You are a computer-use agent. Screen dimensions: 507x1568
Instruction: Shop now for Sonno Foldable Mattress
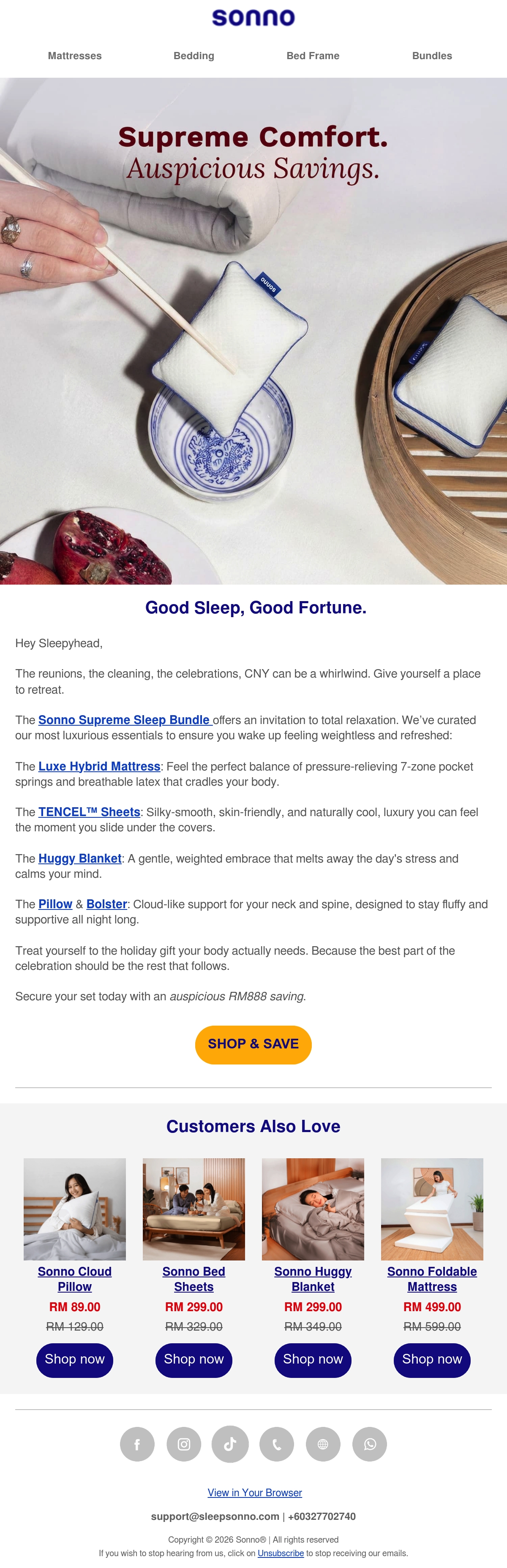point(432,1359)
